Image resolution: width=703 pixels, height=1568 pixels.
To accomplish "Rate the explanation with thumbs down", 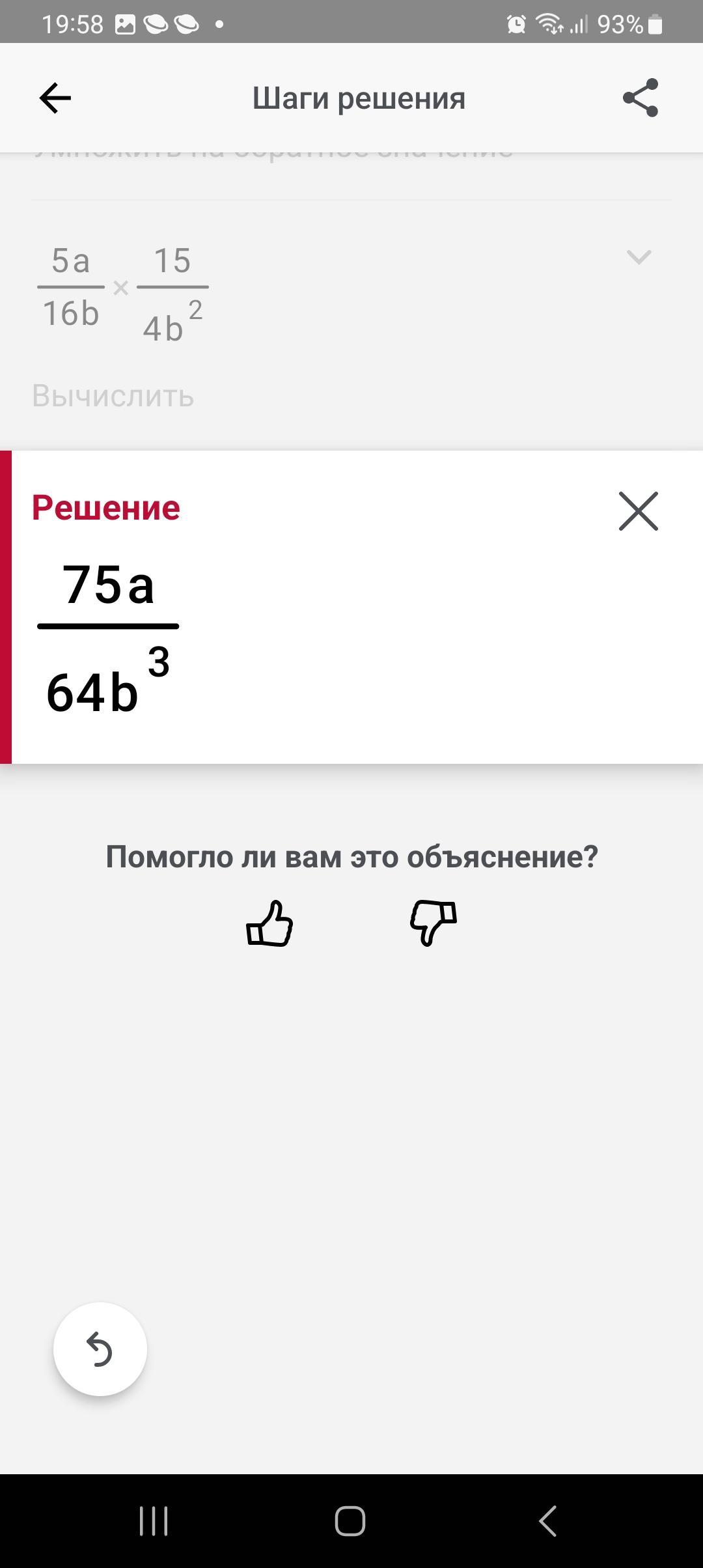I will point(434,923).
